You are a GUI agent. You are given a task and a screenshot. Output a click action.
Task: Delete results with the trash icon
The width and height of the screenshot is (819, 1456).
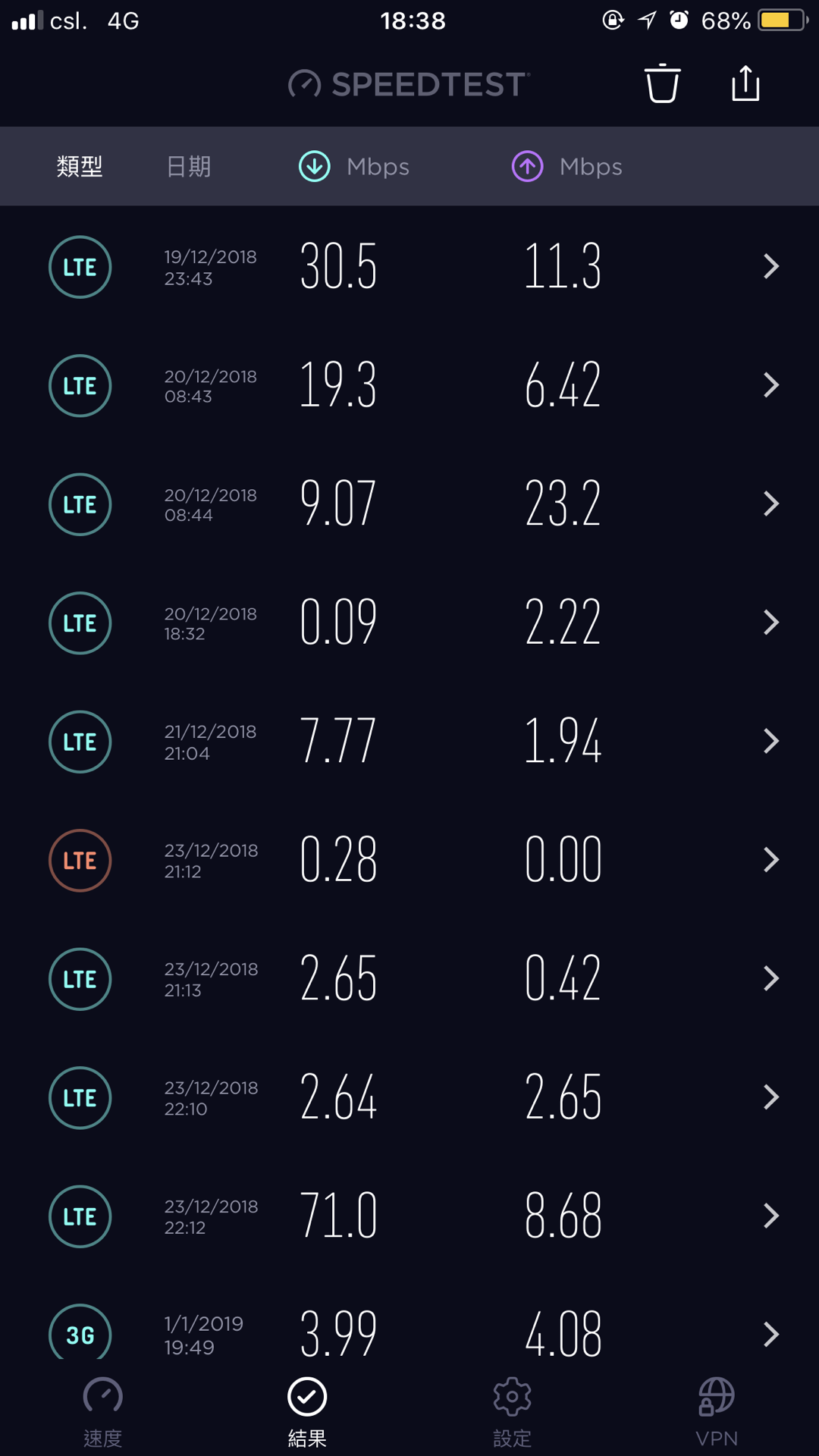pos(662,83)
